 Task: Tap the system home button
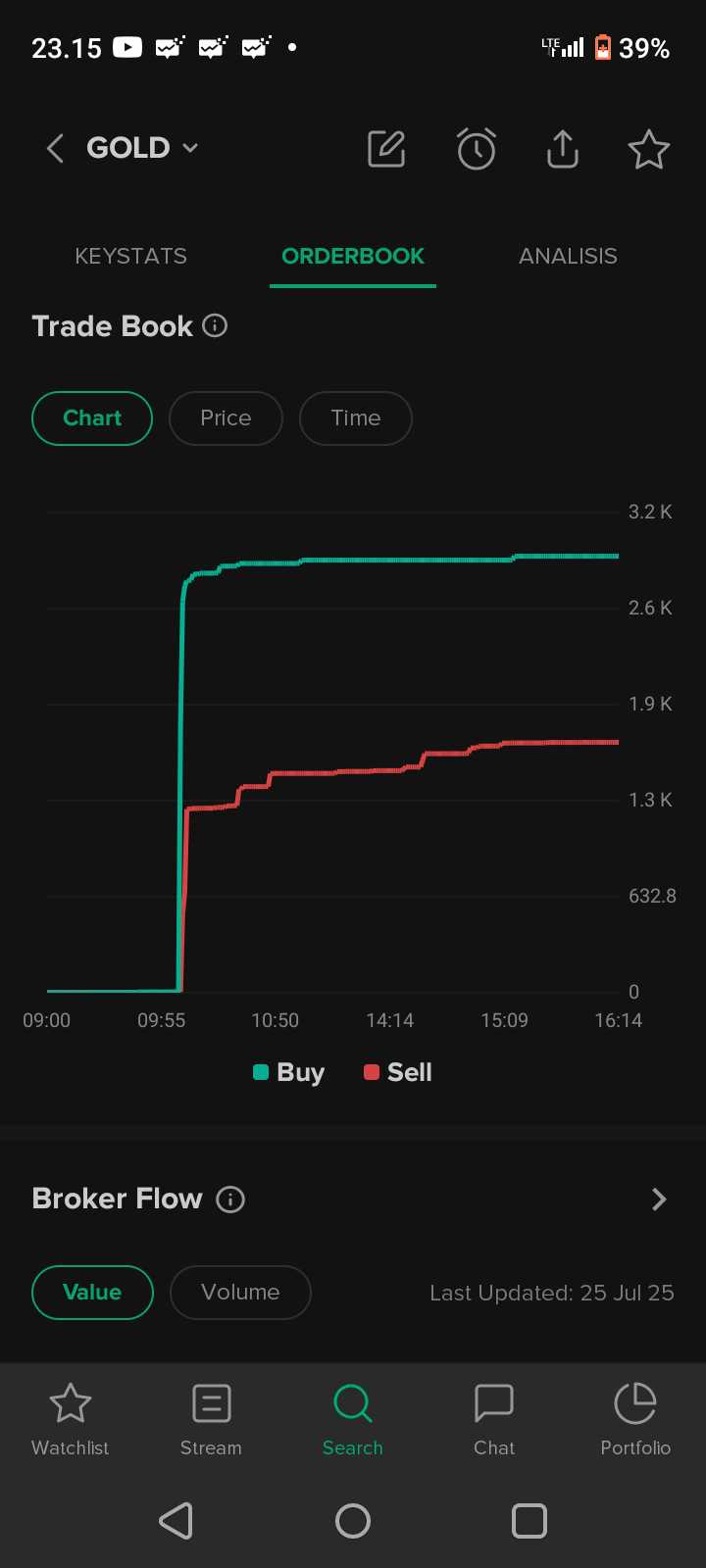point(353,1521)
